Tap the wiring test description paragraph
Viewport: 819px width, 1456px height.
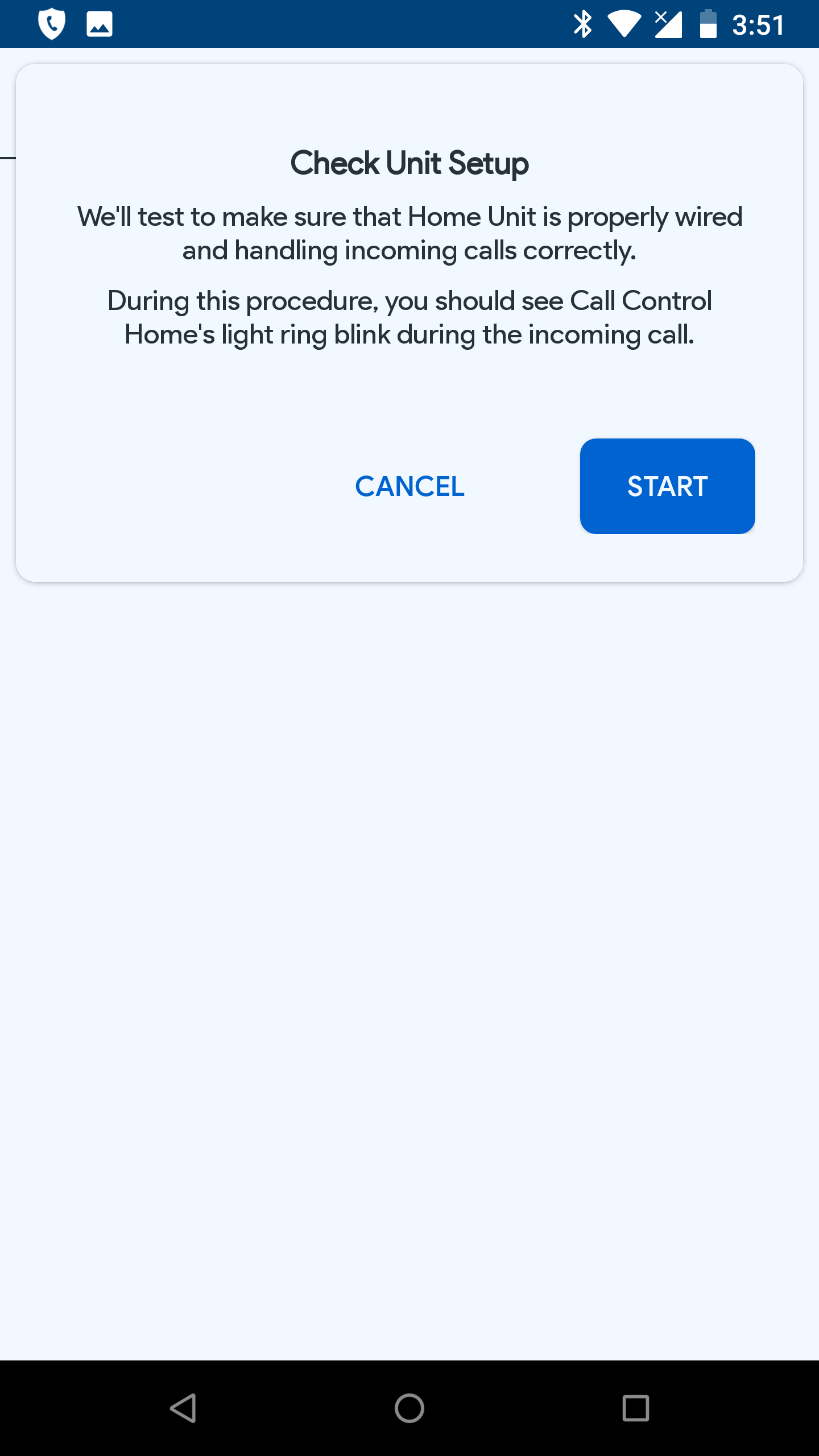pos(409,232)
